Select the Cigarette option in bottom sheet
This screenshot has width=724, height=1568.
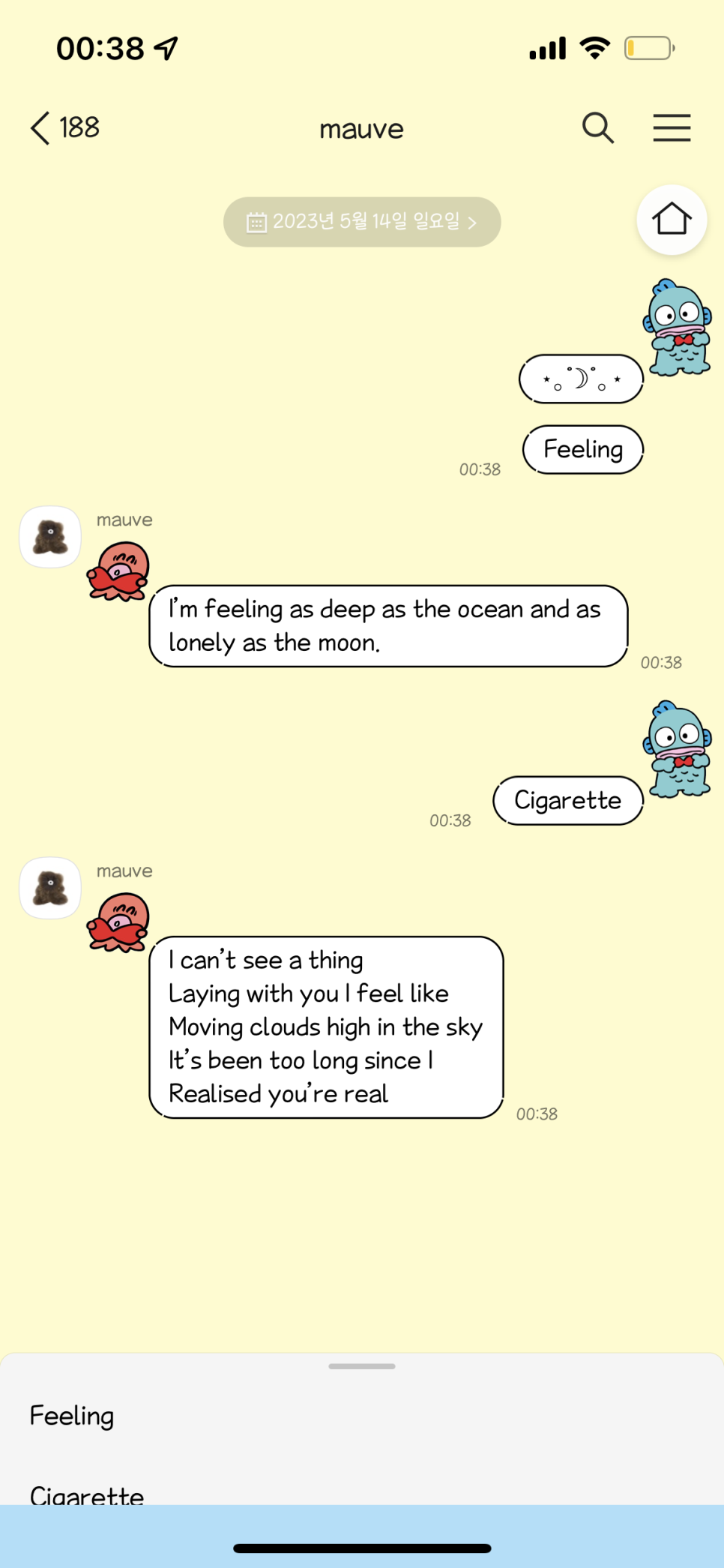click(x=87, y=1492)
